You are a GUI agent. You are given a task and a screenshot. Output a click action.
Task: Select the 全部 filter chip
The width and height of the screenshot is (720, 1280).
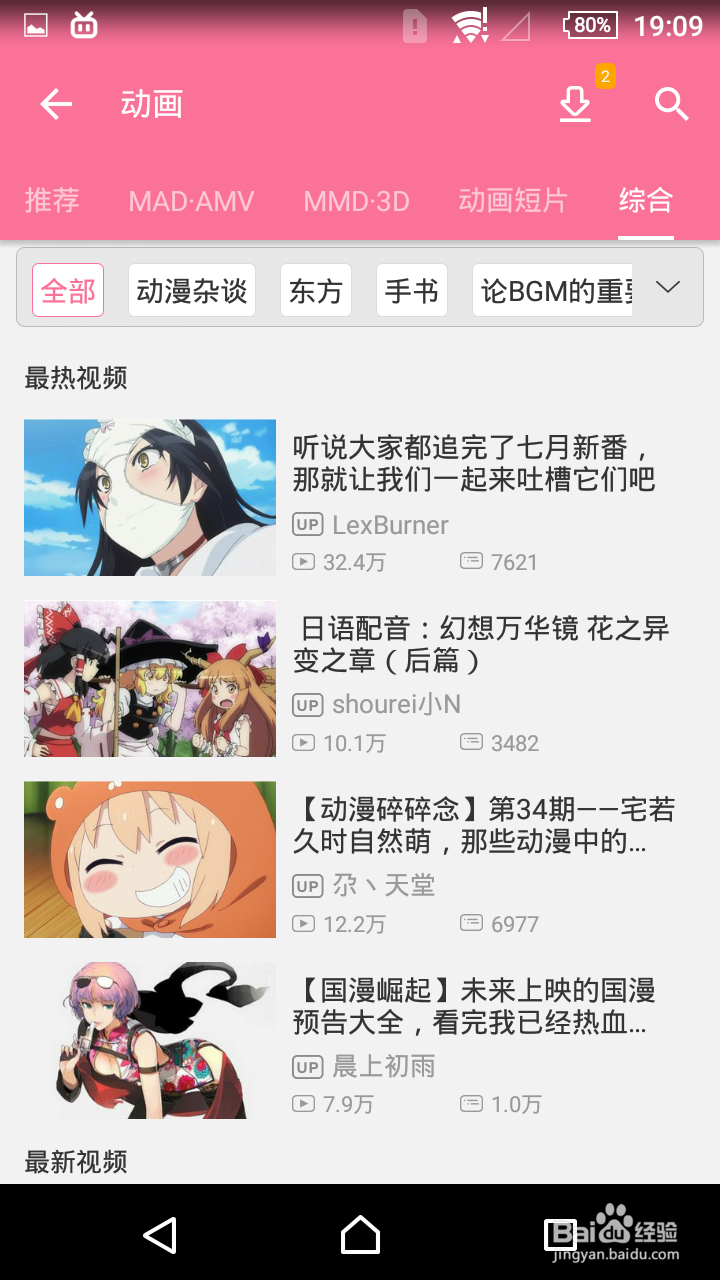point(66,289)
